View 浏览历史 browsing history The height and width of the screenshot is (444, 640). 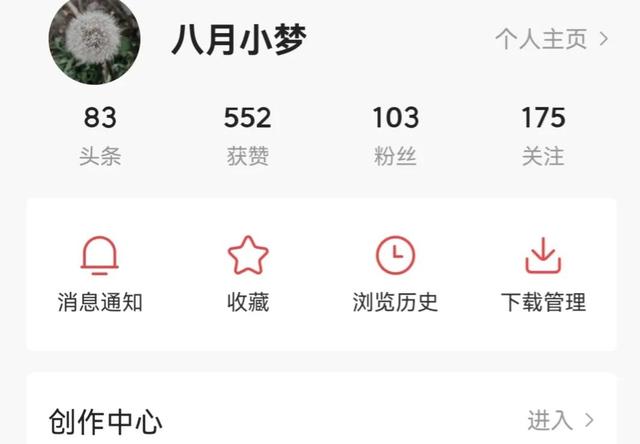(x=395, y=274)
